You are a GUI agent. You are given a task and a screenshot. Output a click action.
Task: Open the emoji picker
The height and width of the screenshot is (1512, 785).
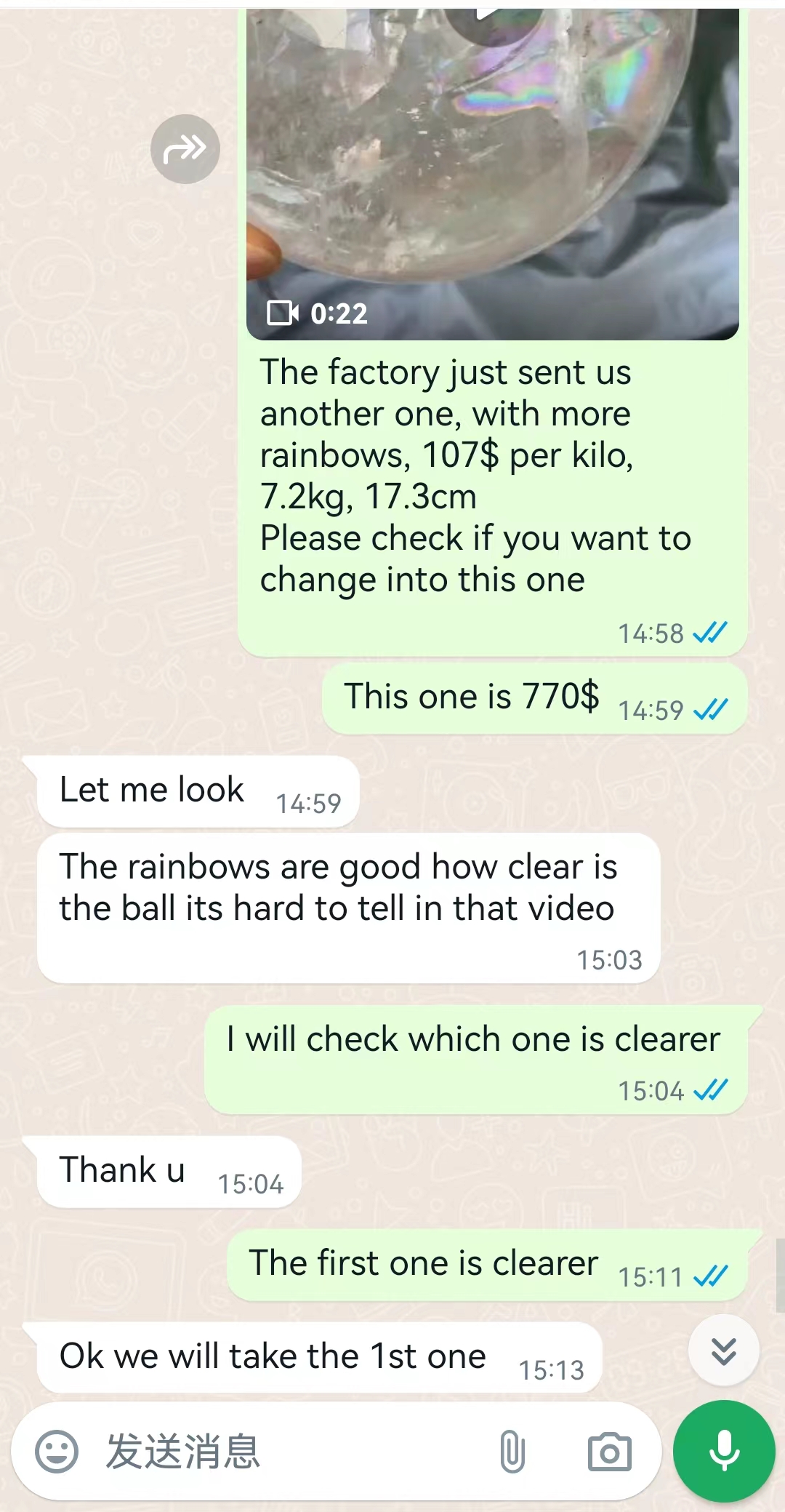(x=57, y=1452)
